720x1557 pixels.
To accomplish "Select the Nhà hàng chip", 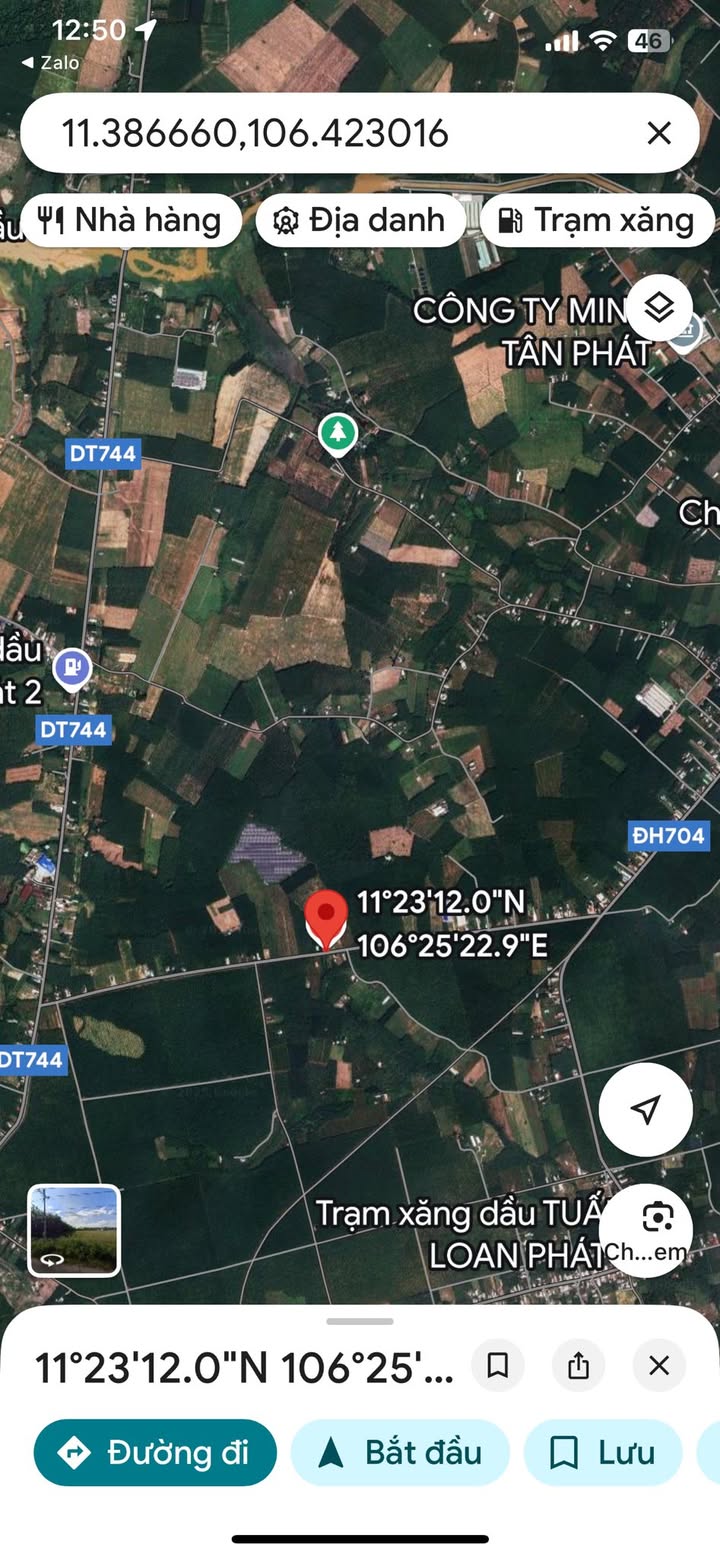I will (x=131, y=220).
